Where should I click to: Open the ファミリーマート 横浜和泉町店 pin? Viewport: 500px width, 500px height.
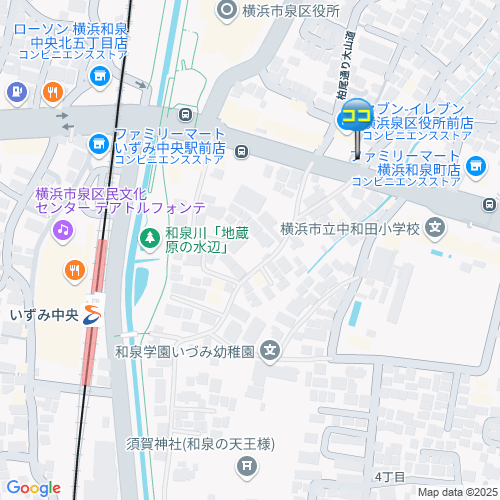pos(476,167)
